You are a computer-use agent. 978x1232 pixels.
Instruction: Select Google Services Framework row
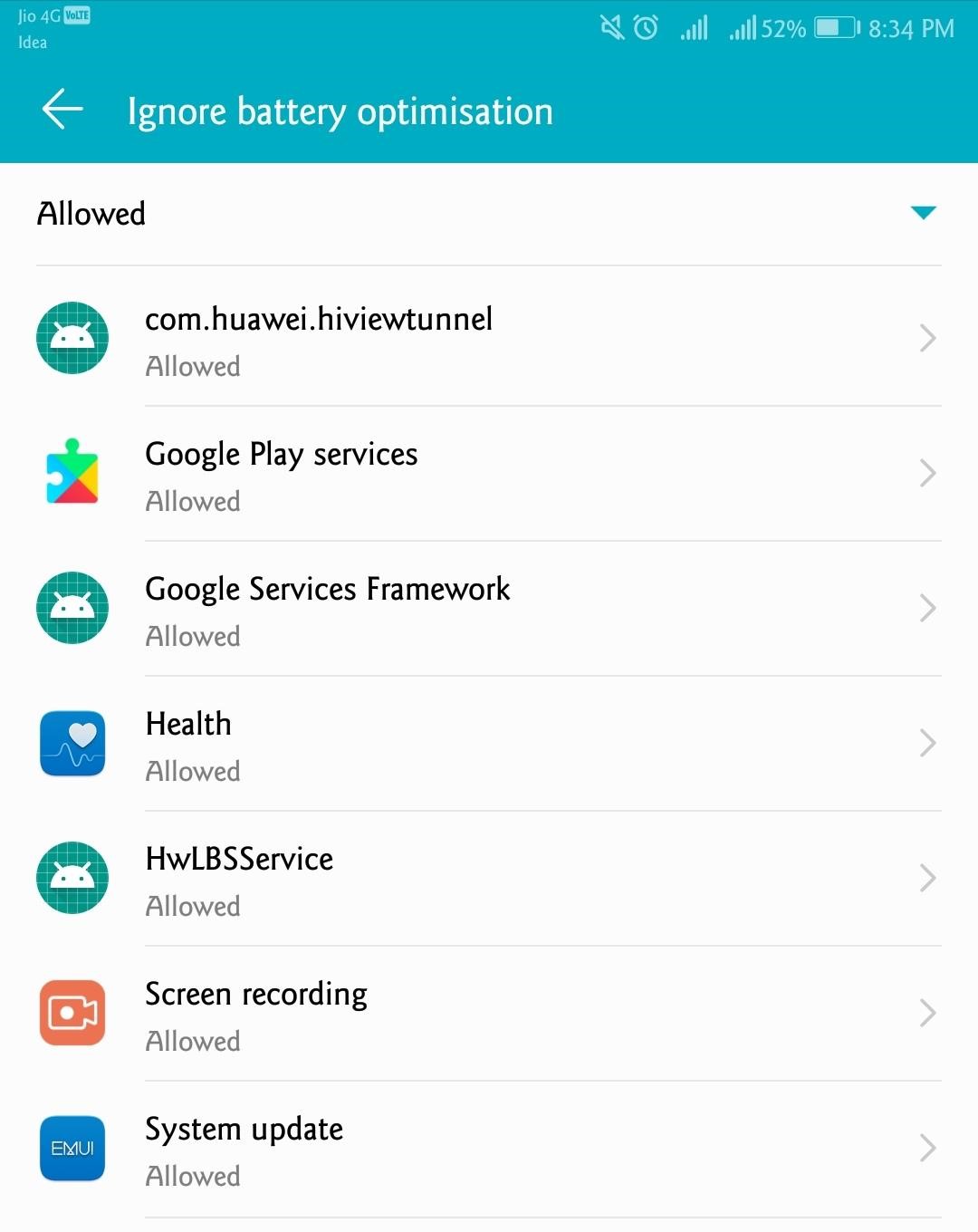489,610
